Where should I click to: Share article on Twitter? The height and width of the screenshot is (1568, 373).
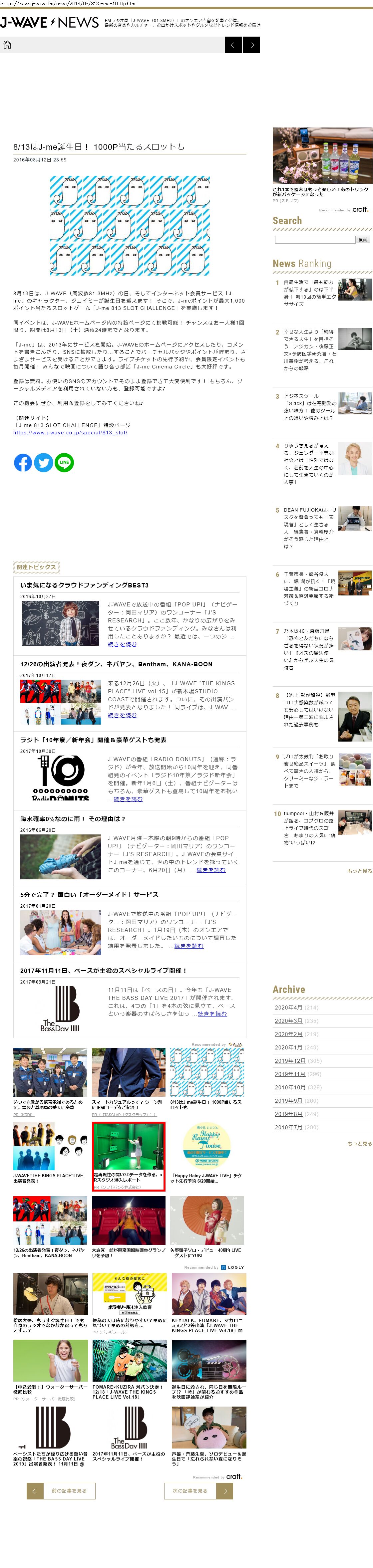[43, 463]
